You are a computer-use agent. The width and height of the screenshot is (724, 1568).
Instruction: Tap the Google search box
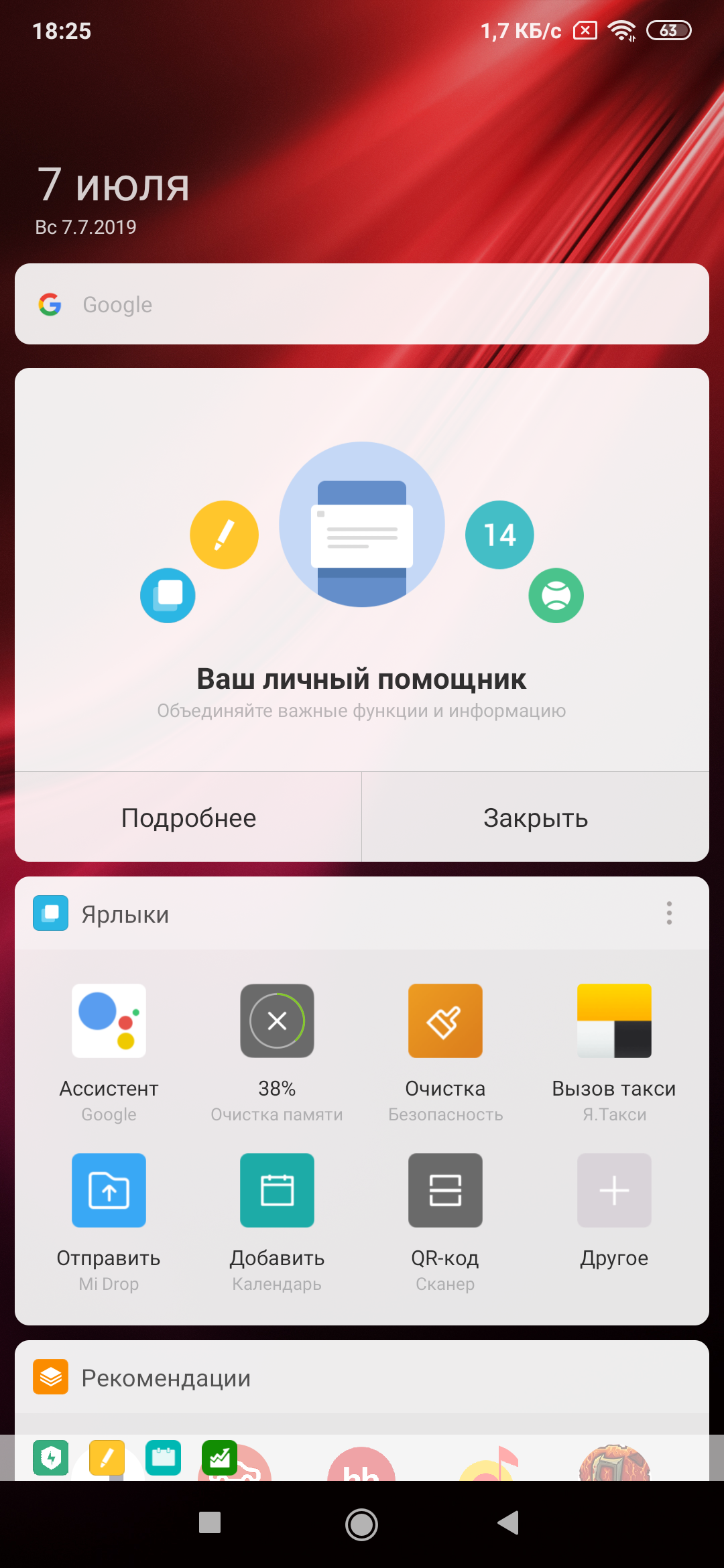coord(362,304)
